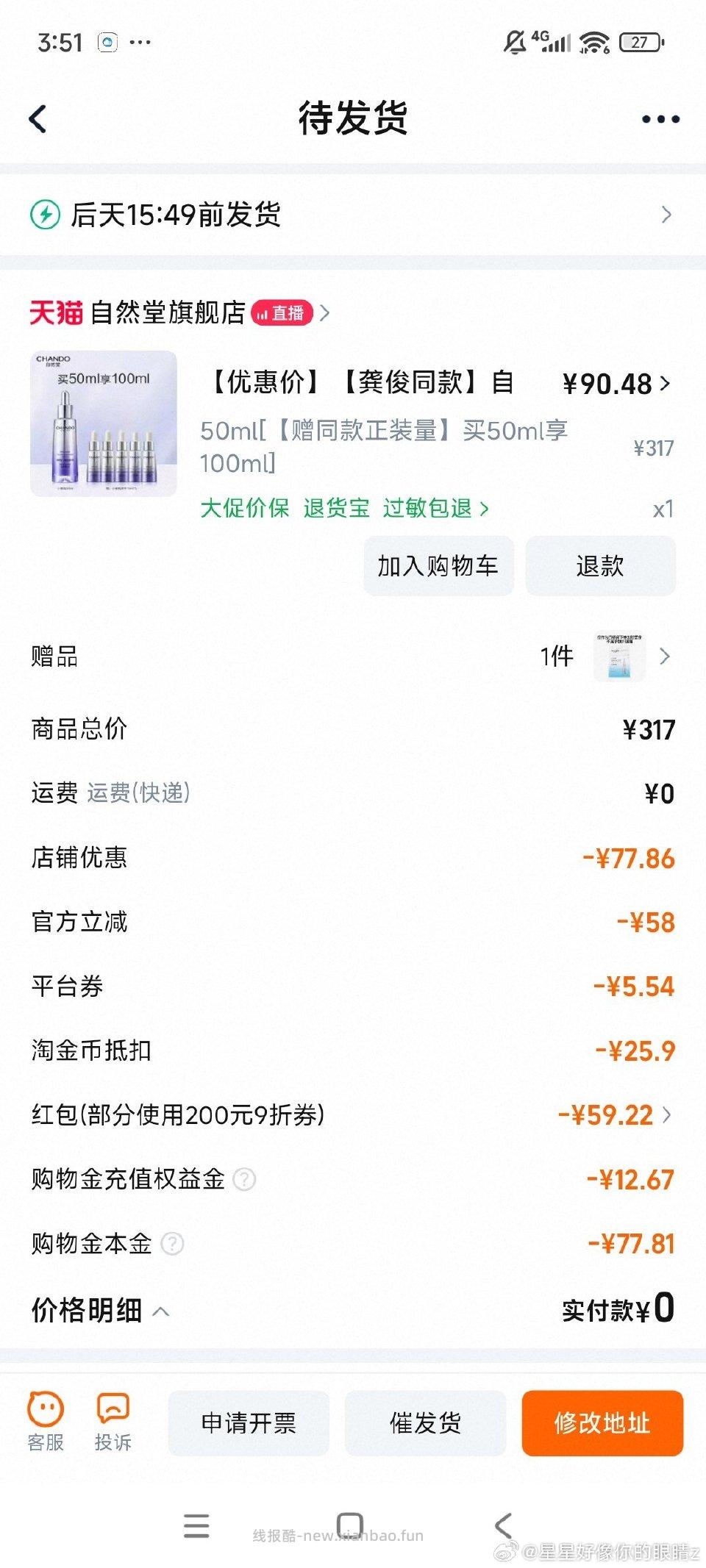
Task: Tap the lightning shipping icon
Action: tap(44, 214)
